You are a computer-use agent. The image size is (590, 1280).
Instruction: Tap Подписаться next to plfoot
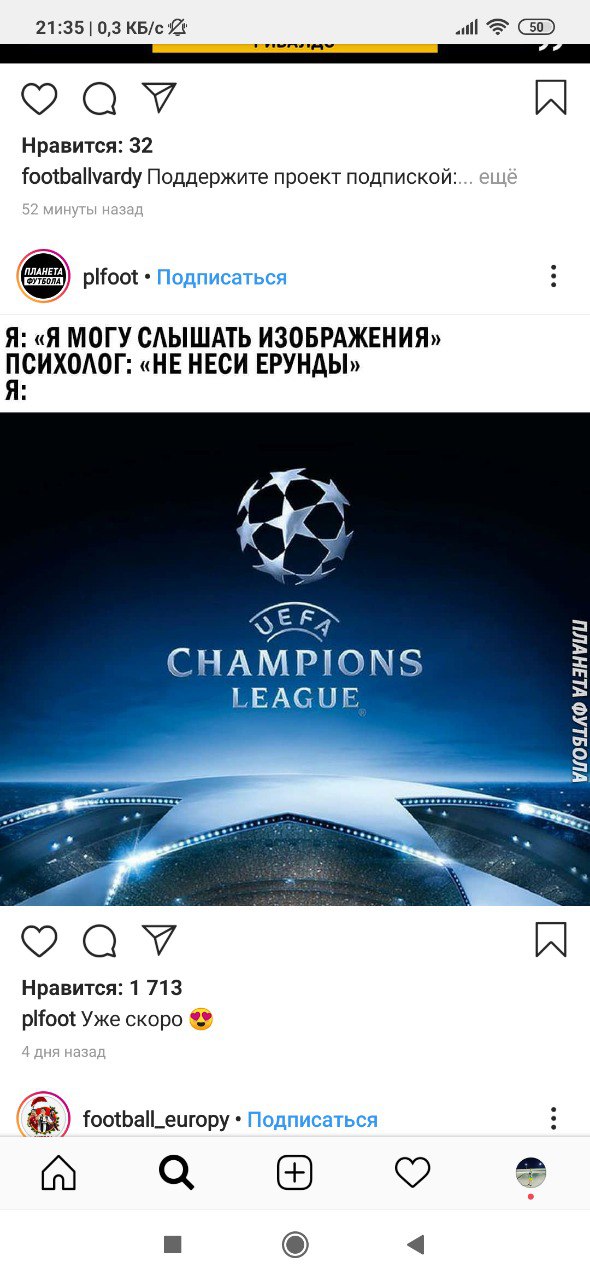coord(222,277)
